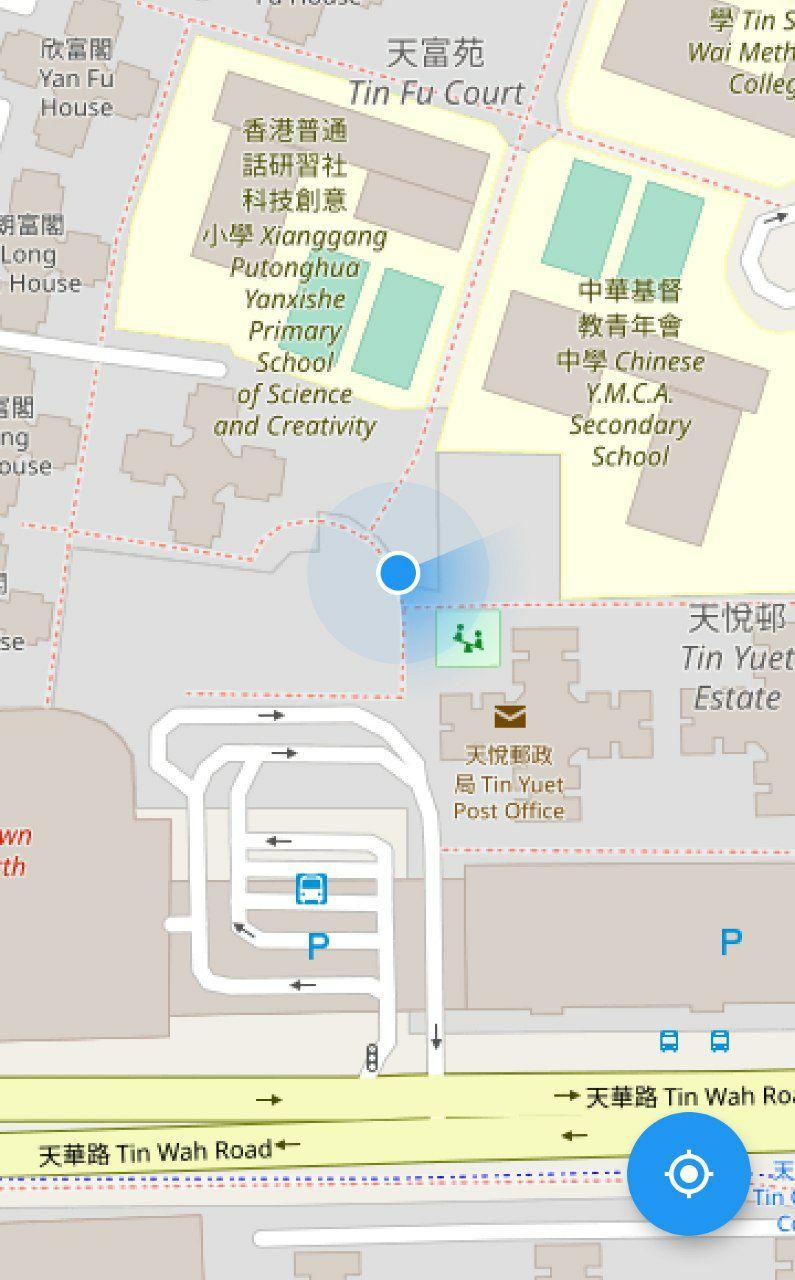The image size is (795, 1280).
Task: Select the right blue bus stop icon on Tin Wah Road
Action: (718, 1042)
